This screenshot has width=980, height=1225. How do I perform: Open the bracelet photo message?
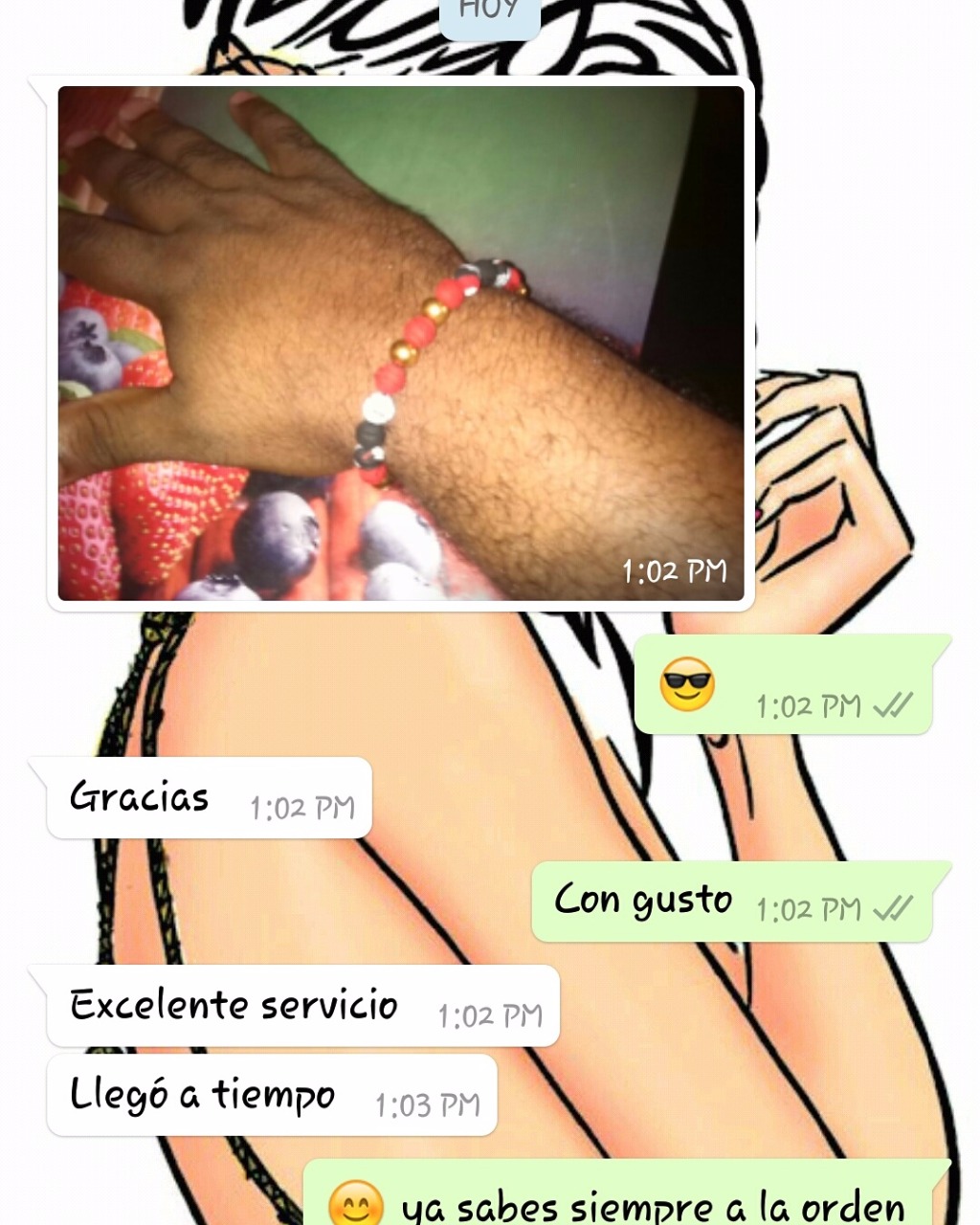tap(400, 343)
